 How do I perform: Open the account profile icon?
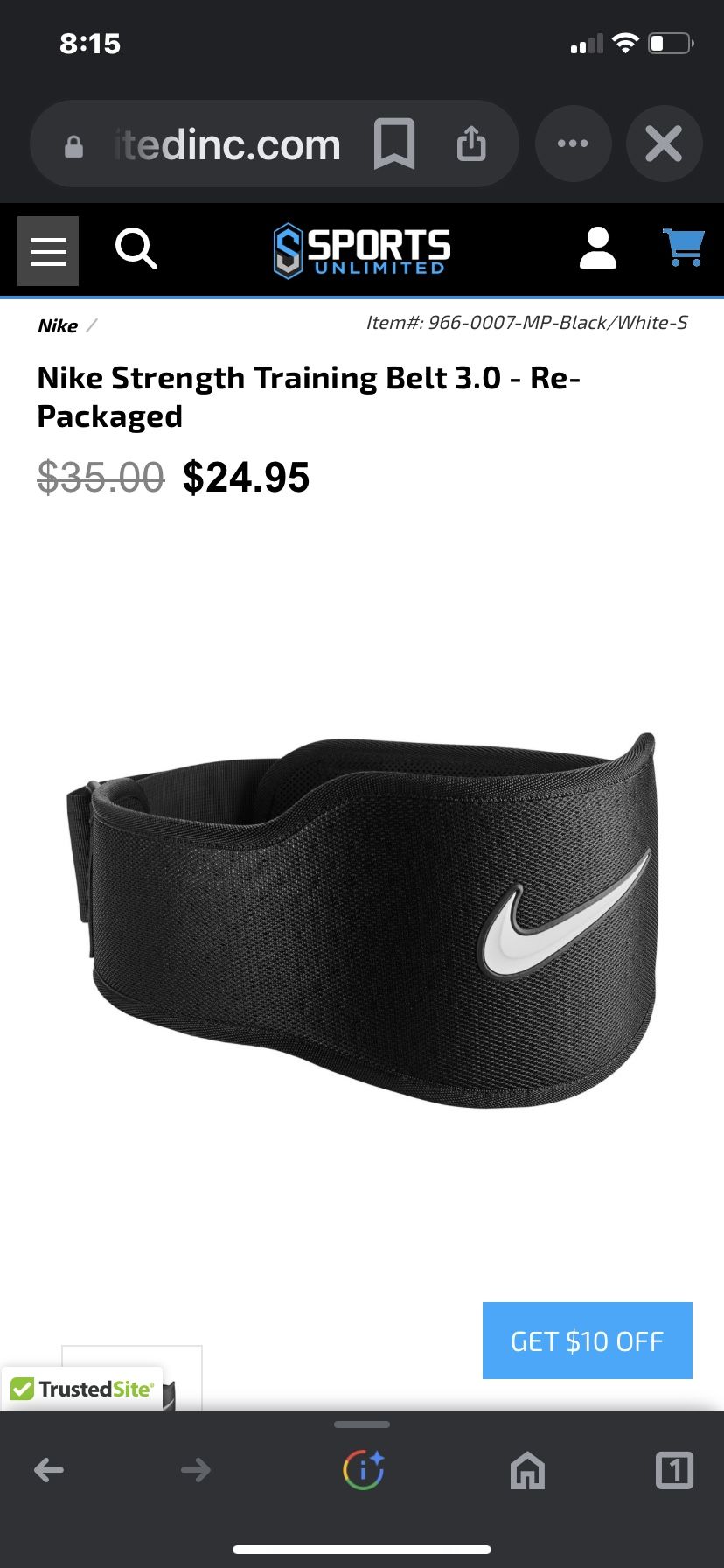[598, 248]
